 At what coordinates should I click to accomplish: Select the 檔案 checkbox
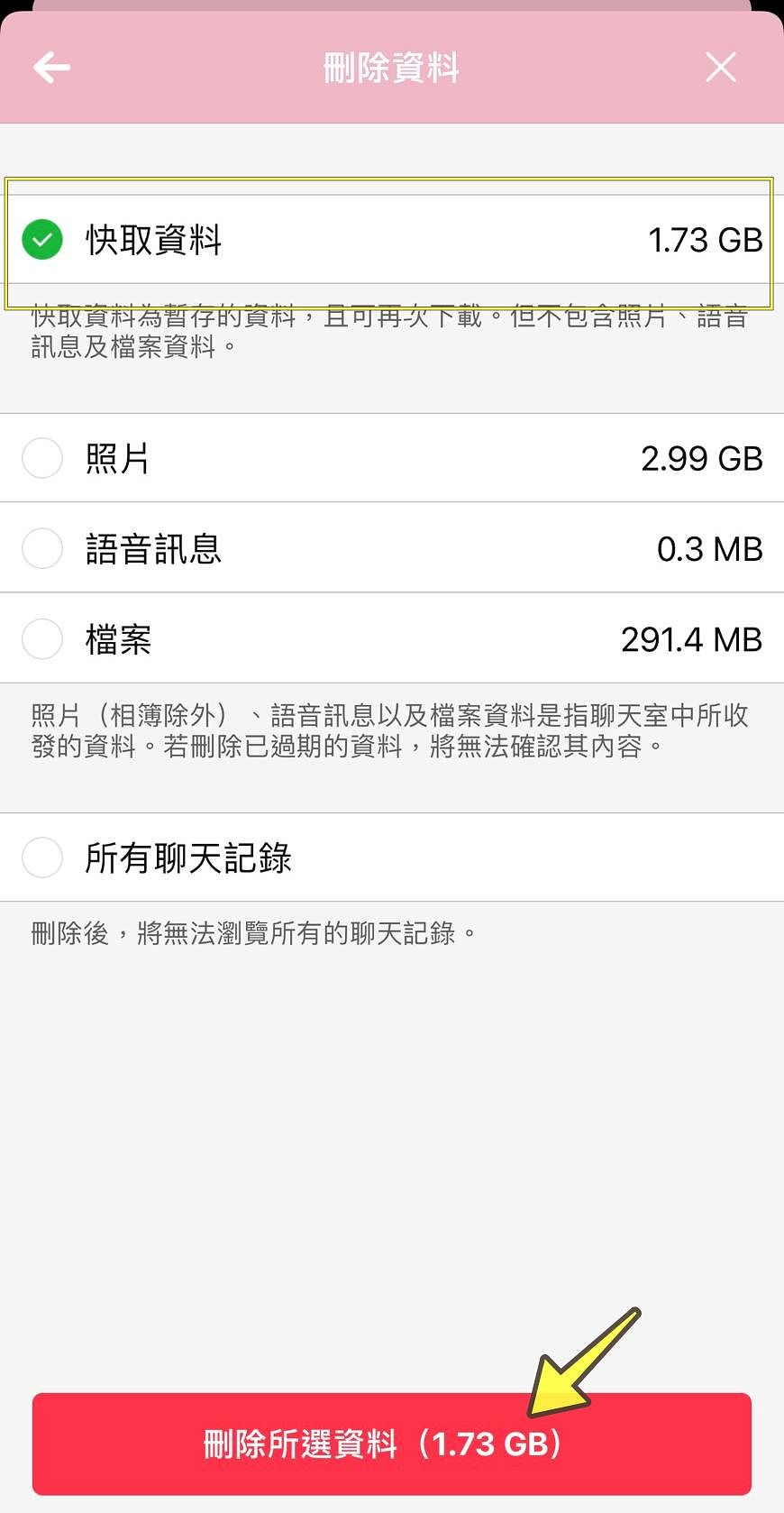42,638
